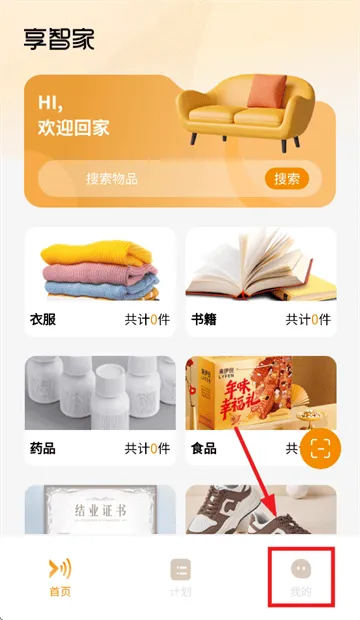This screenshot has height=620, width=360.
Task: Tap the 搜索物品 search field
Action: (x=151, y=179)
